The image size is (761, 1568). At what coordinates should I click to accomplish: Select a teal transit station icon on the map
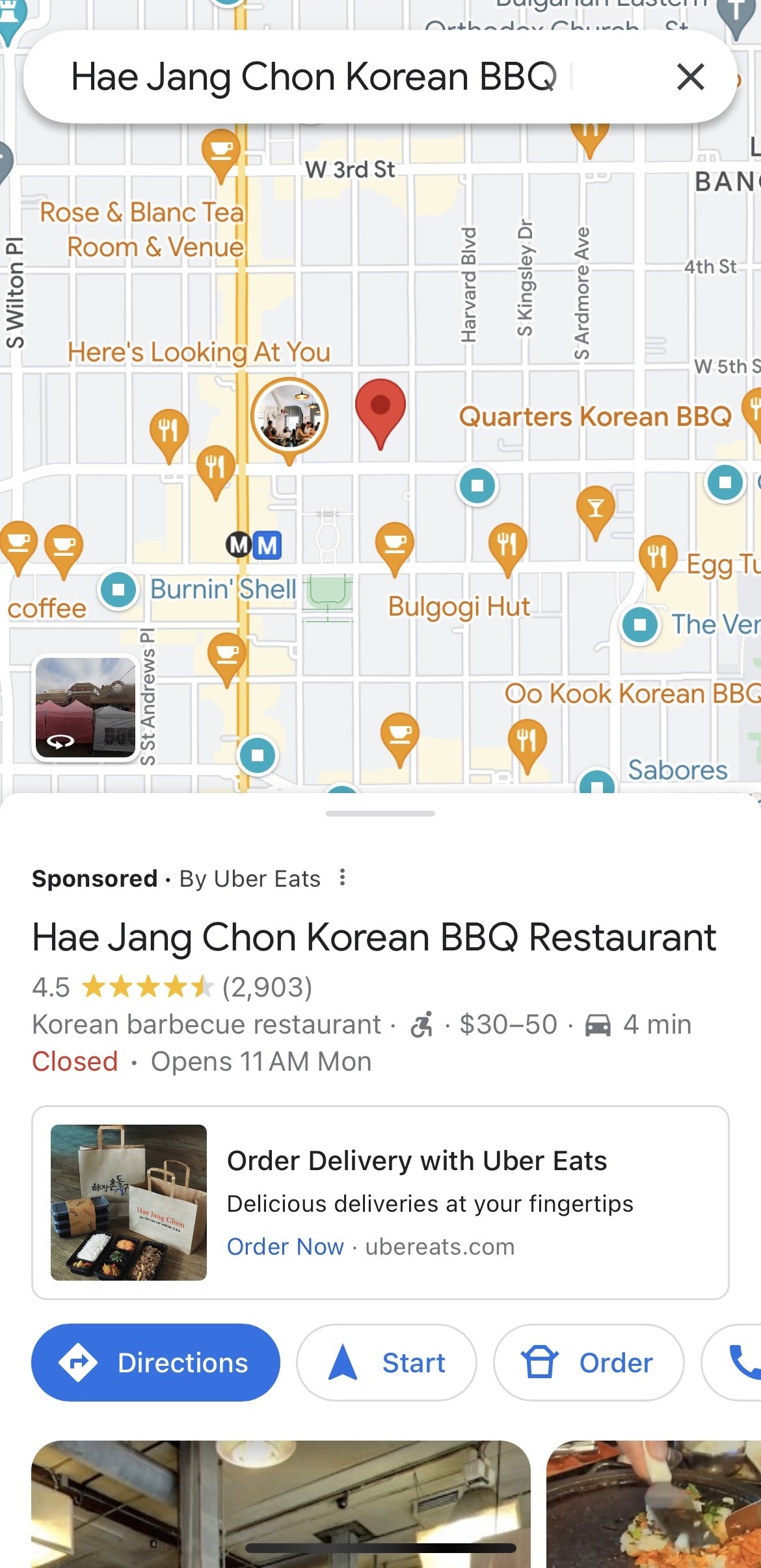tap(477, 486)
